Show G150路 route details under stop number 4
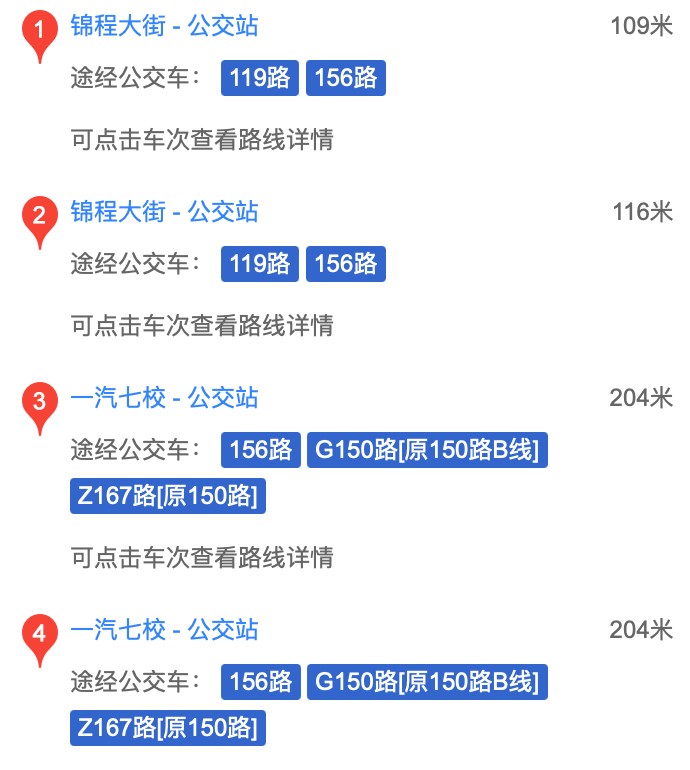 (427, 682)
